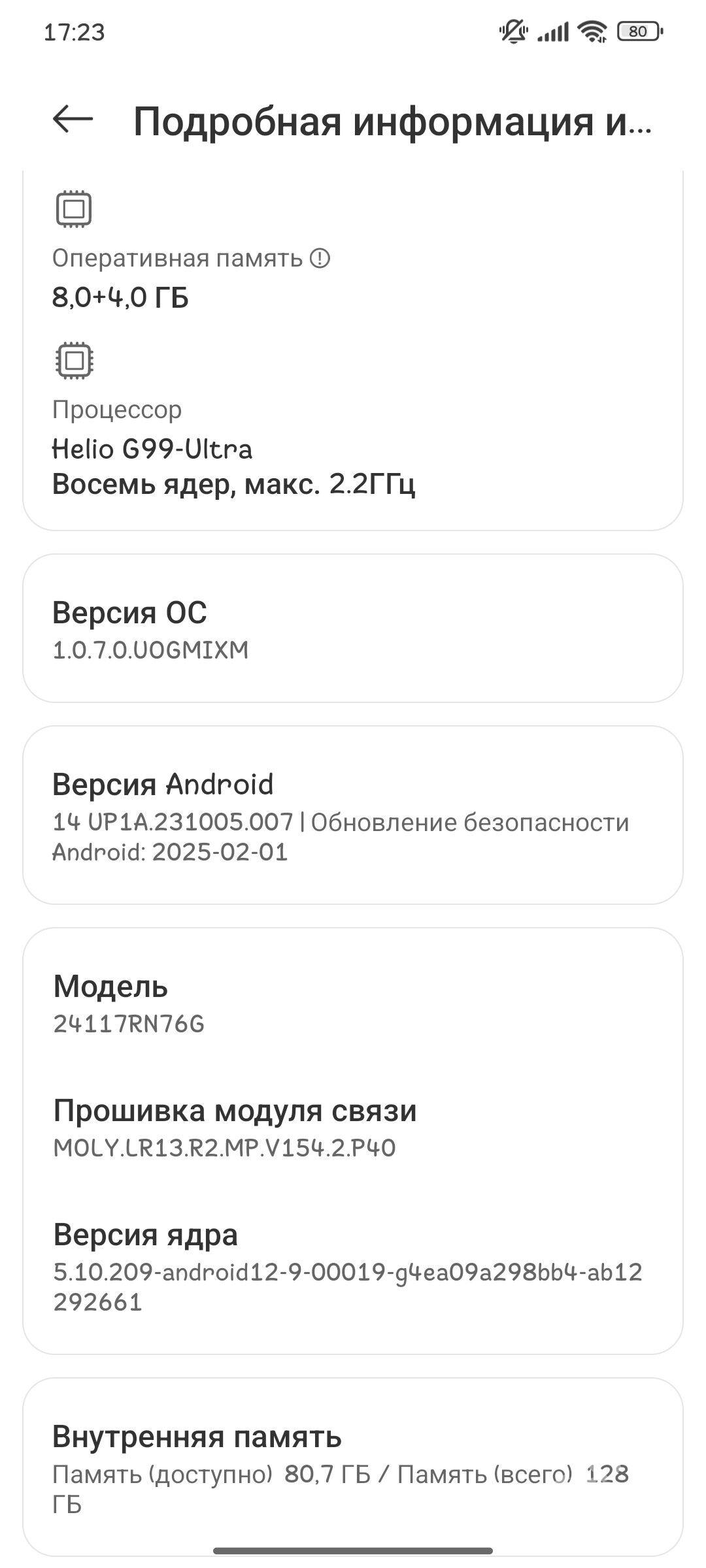Click the Processor chip icon
706x1568 pixels.
pos(74,360)
